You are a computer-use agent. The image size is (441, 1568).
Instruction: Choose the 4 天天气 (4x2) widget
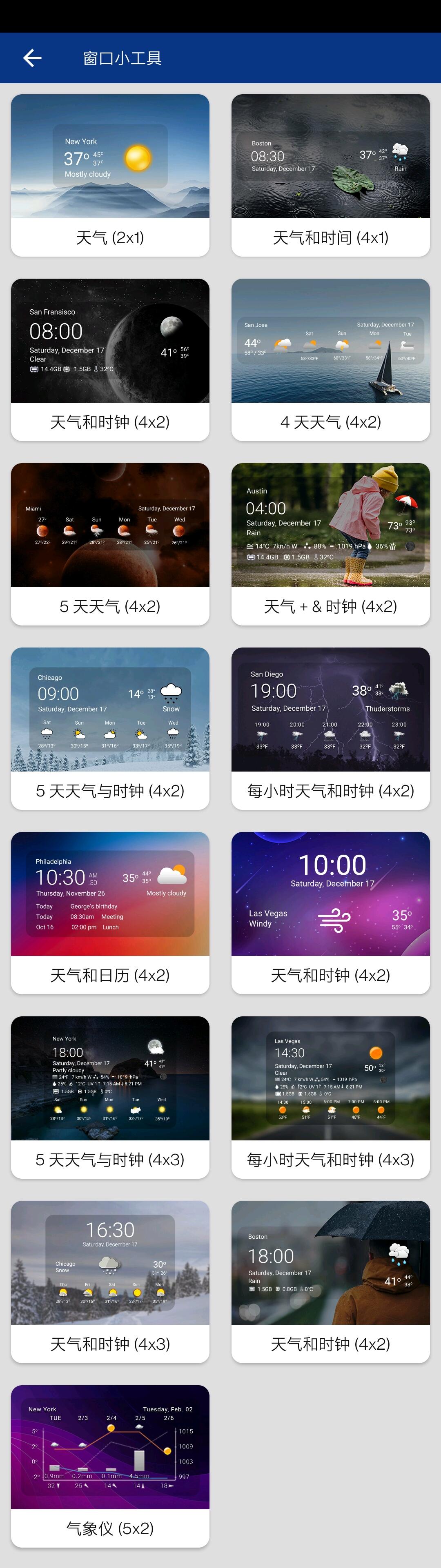331,360
